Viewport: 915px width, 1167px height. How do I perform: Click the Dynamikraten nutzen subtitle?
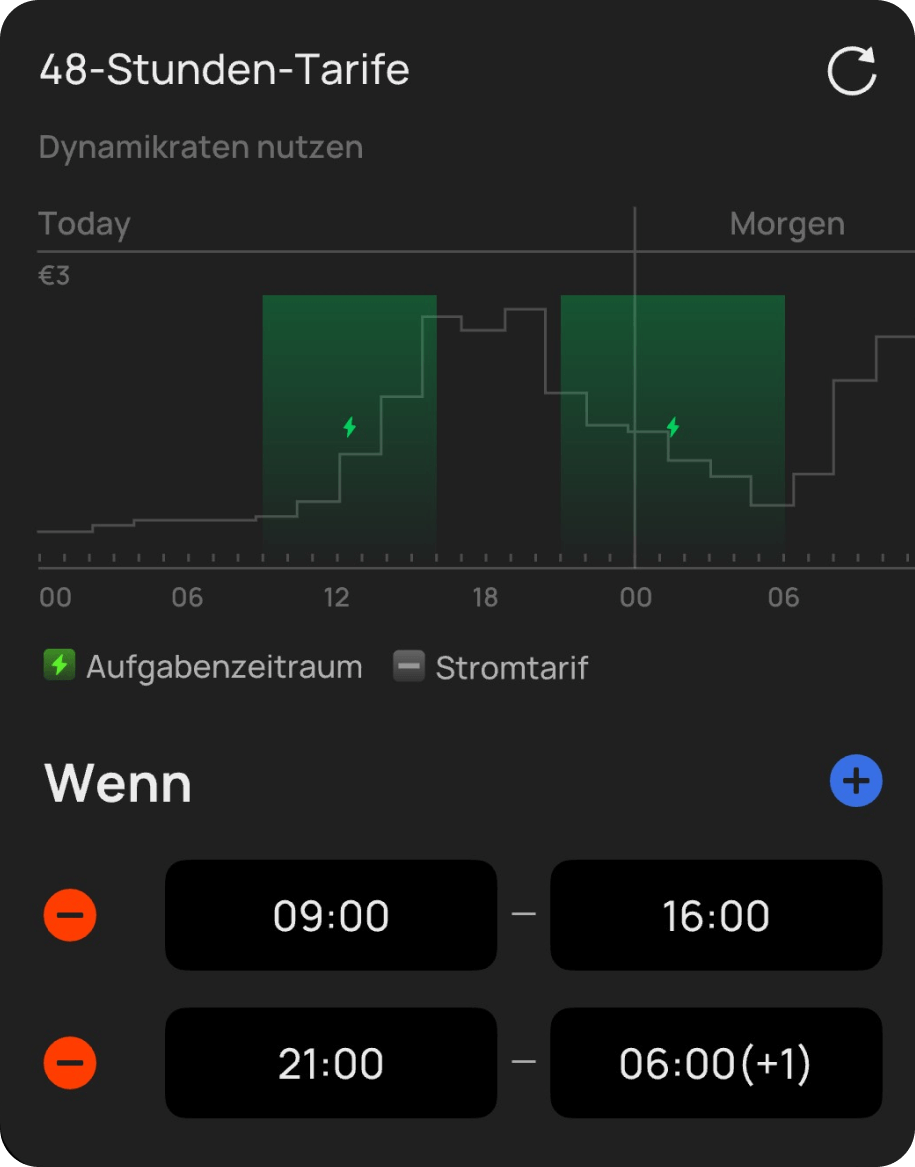tap(200, 147)
